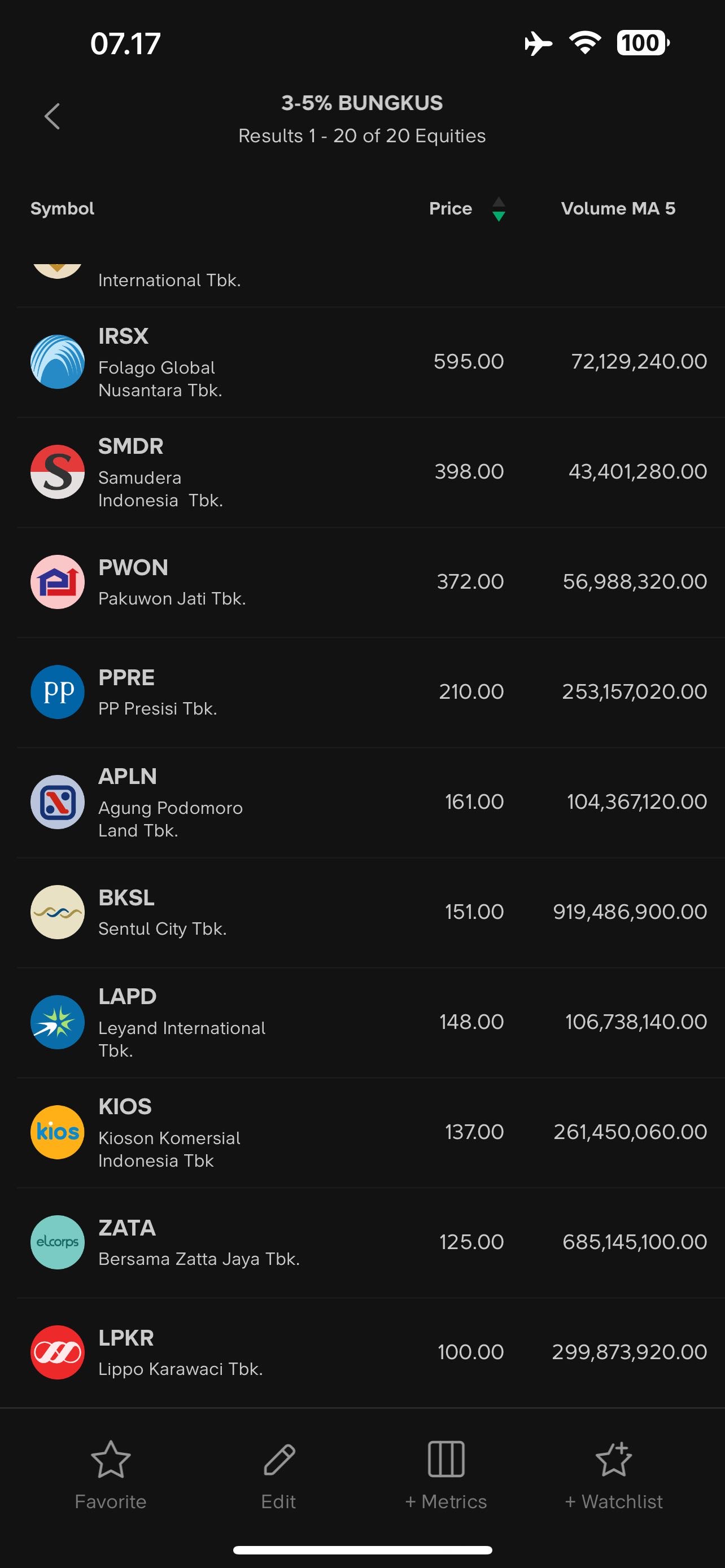Open LAPD Leyand International
This screenshot has height=1568, width=725.
[x=362, y=1022]
